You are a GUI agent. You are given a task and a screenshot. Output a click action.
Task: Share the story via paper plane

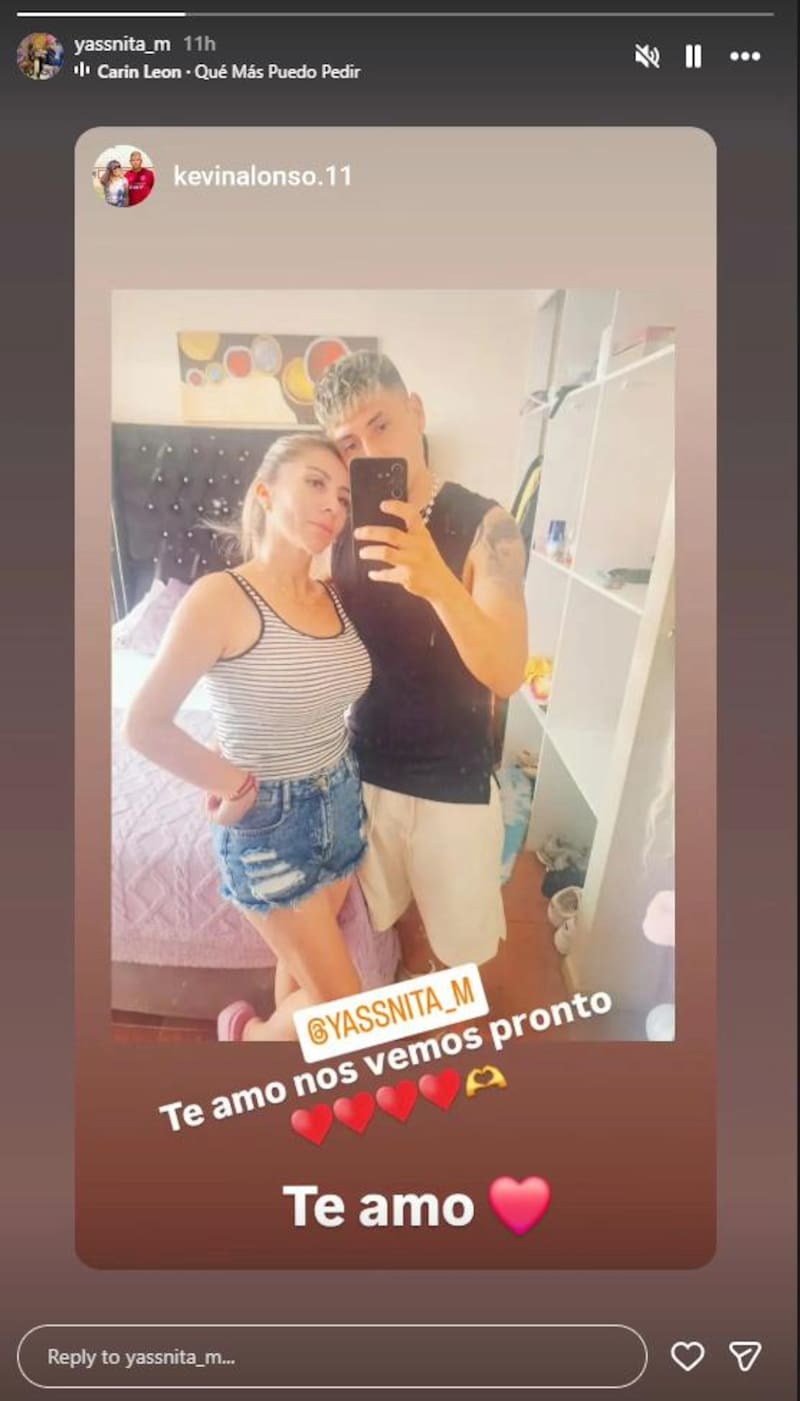pos(745,1356)
